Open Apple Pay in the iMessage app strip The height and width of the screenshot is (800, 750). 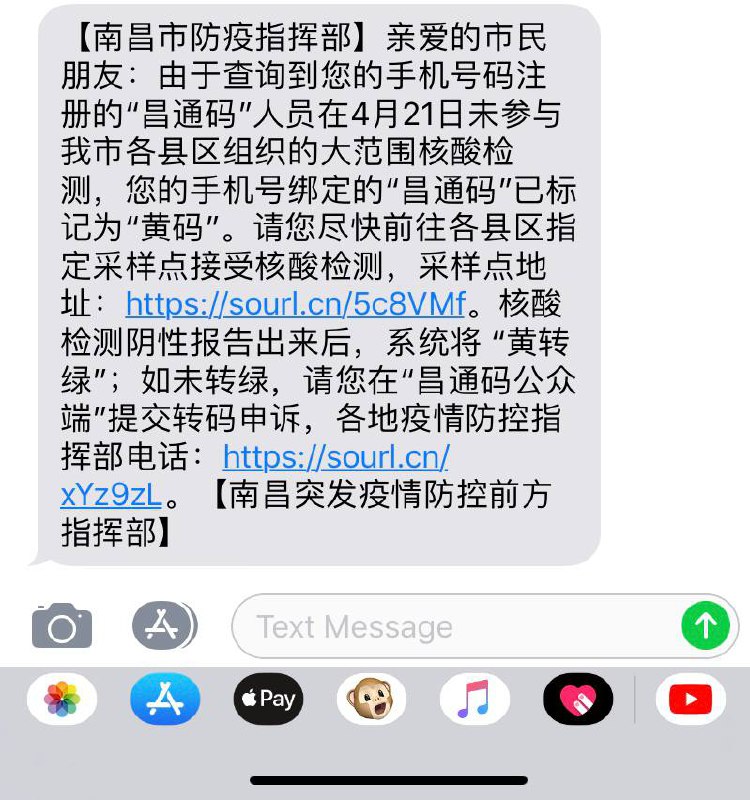[268, 700]
